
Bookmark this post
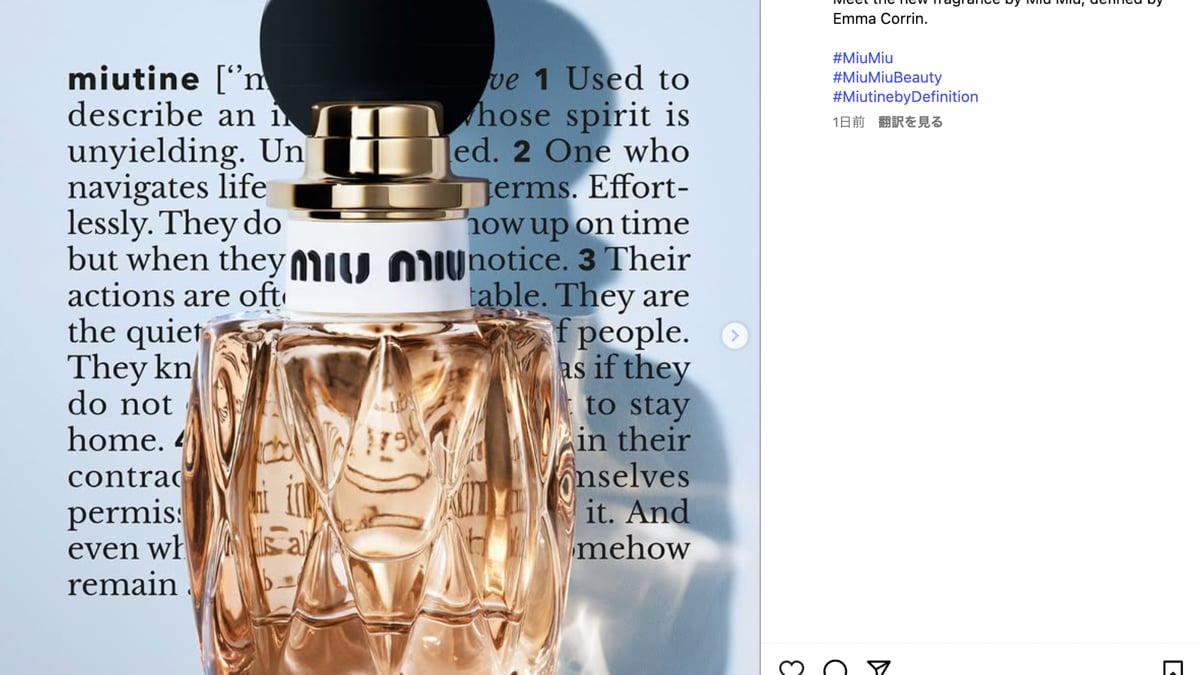pyautogui.click(x=1172, y=668)
